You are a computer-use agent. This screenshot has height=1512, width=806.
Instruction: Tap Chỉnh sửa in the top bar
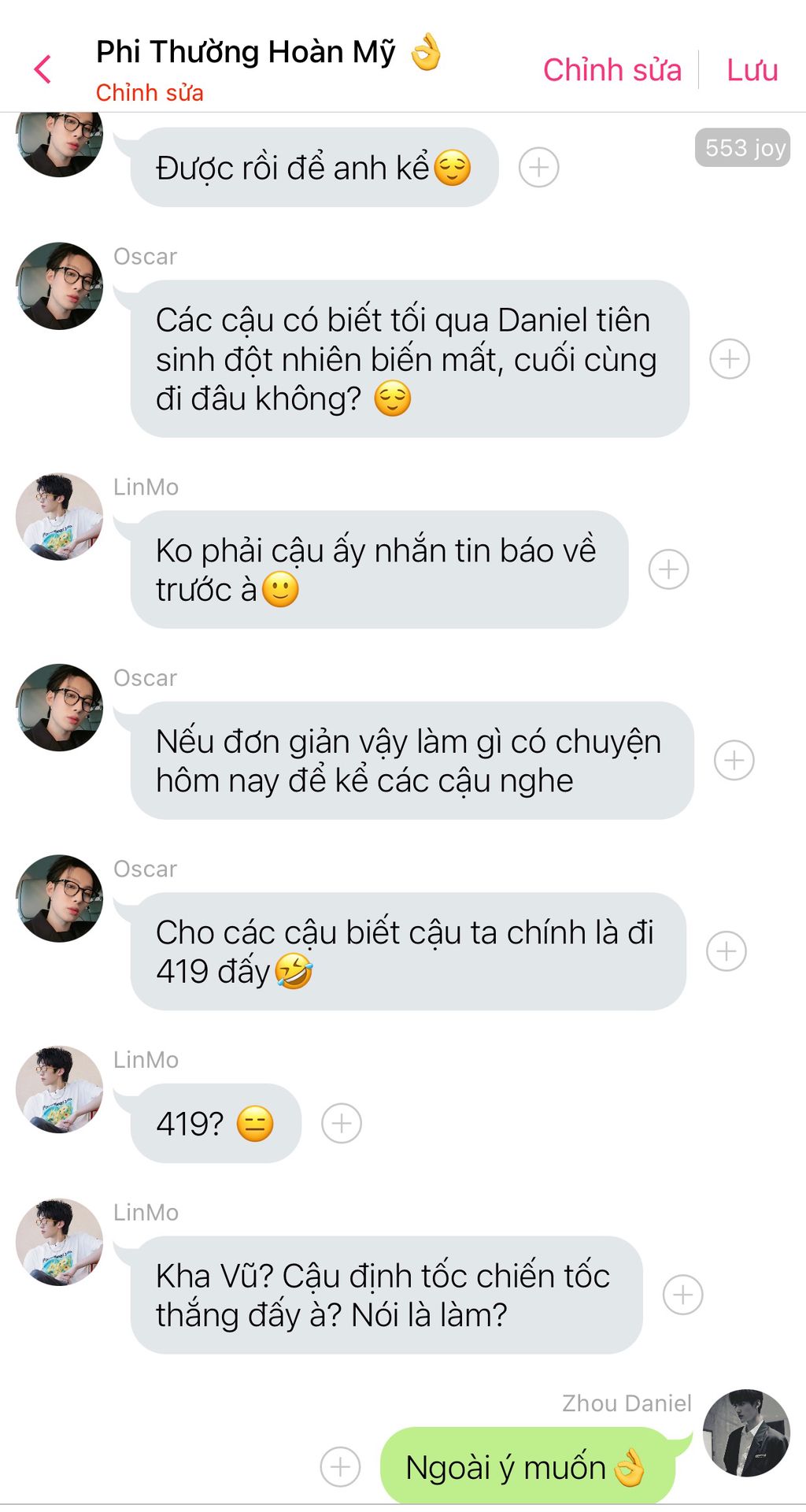point(612,70)
